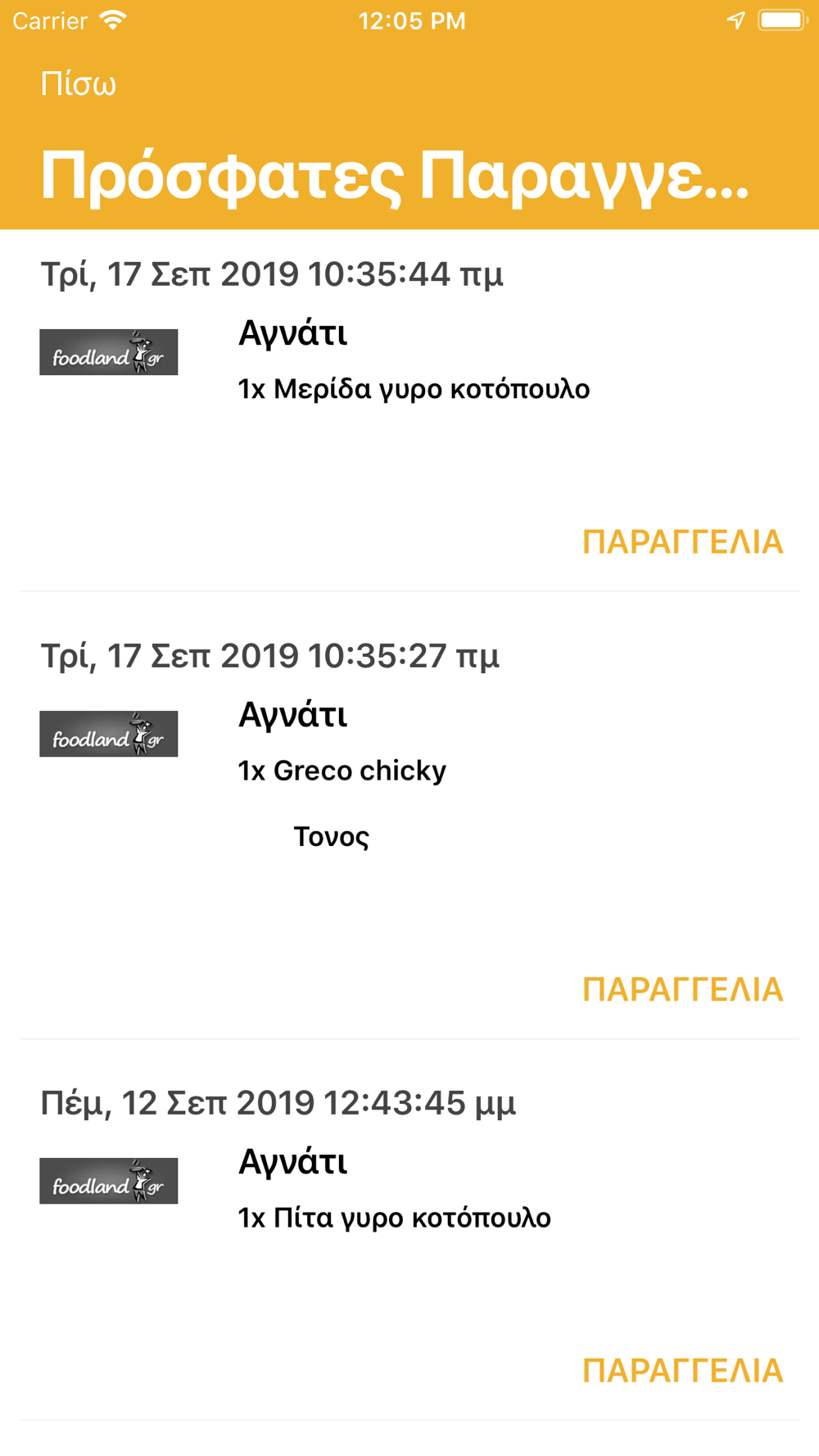Viewport: 819px width, 1456px height.
Task: Tap ΠΑΡΑΓΓΕΛΙΑ for the Μερίδα γυρο κοτόπουλο order
Action: 682,542
